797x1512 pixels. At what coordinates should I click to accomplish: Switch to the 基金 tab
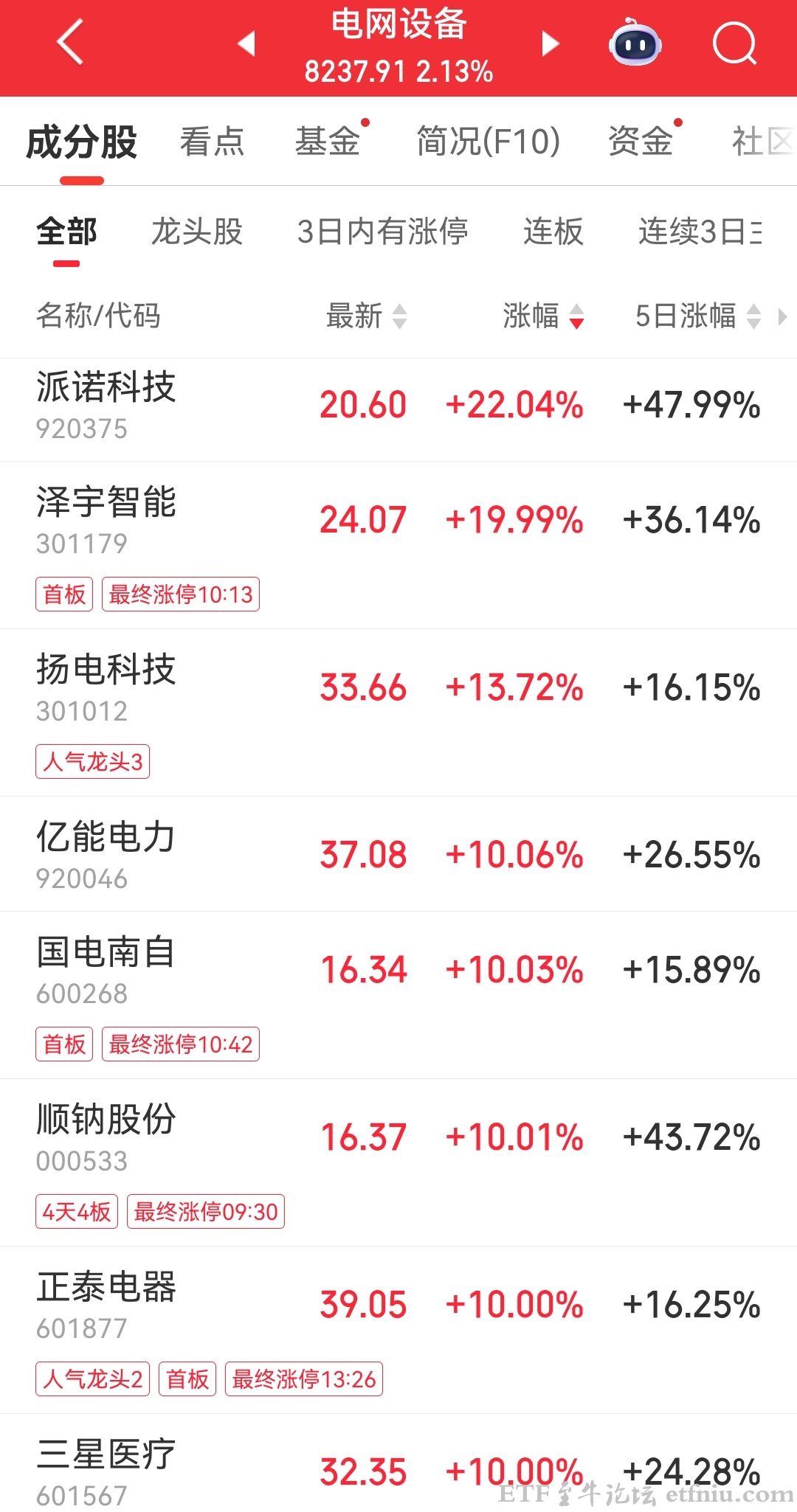click(x=328, y=142)
